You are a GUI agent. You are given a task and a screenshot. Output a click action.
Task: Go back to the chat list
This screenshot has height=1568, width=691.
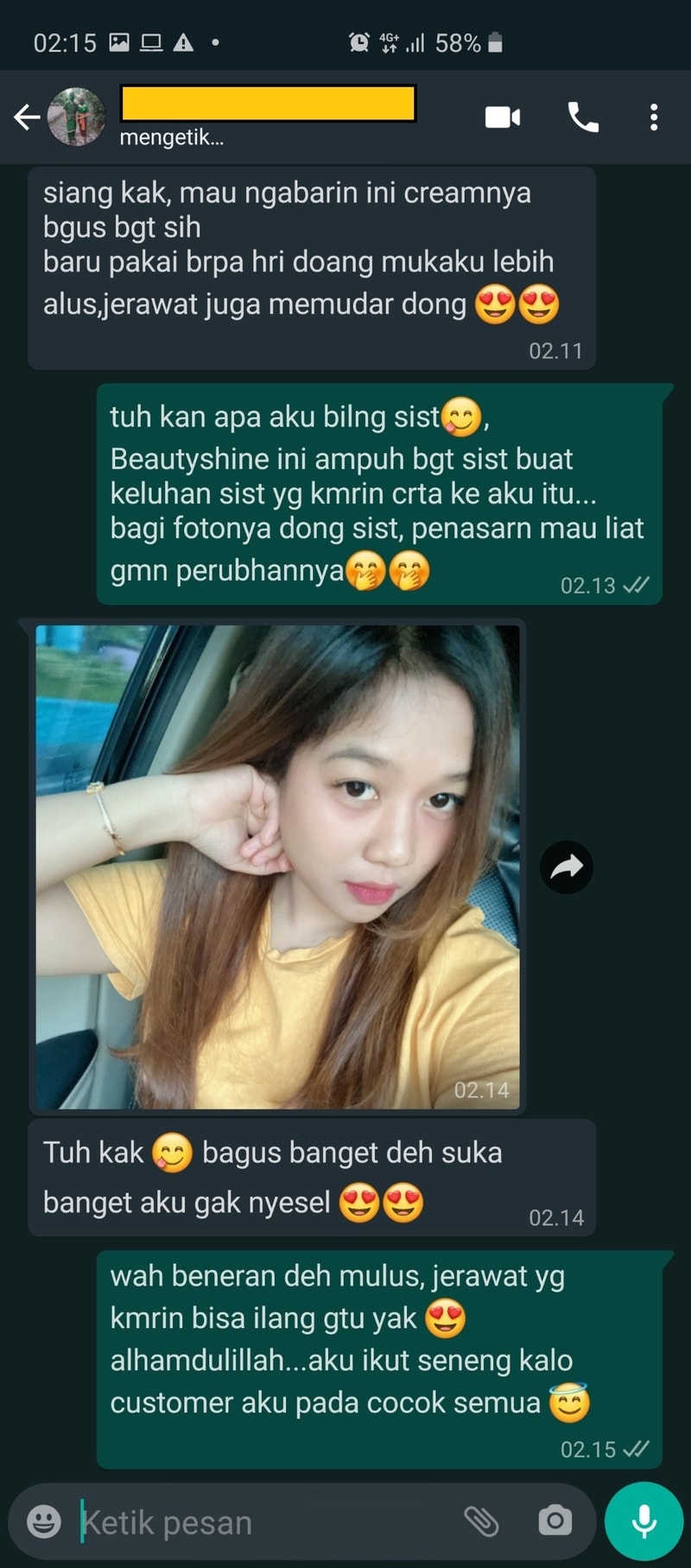pyautogui.click(x=27, y=117)
